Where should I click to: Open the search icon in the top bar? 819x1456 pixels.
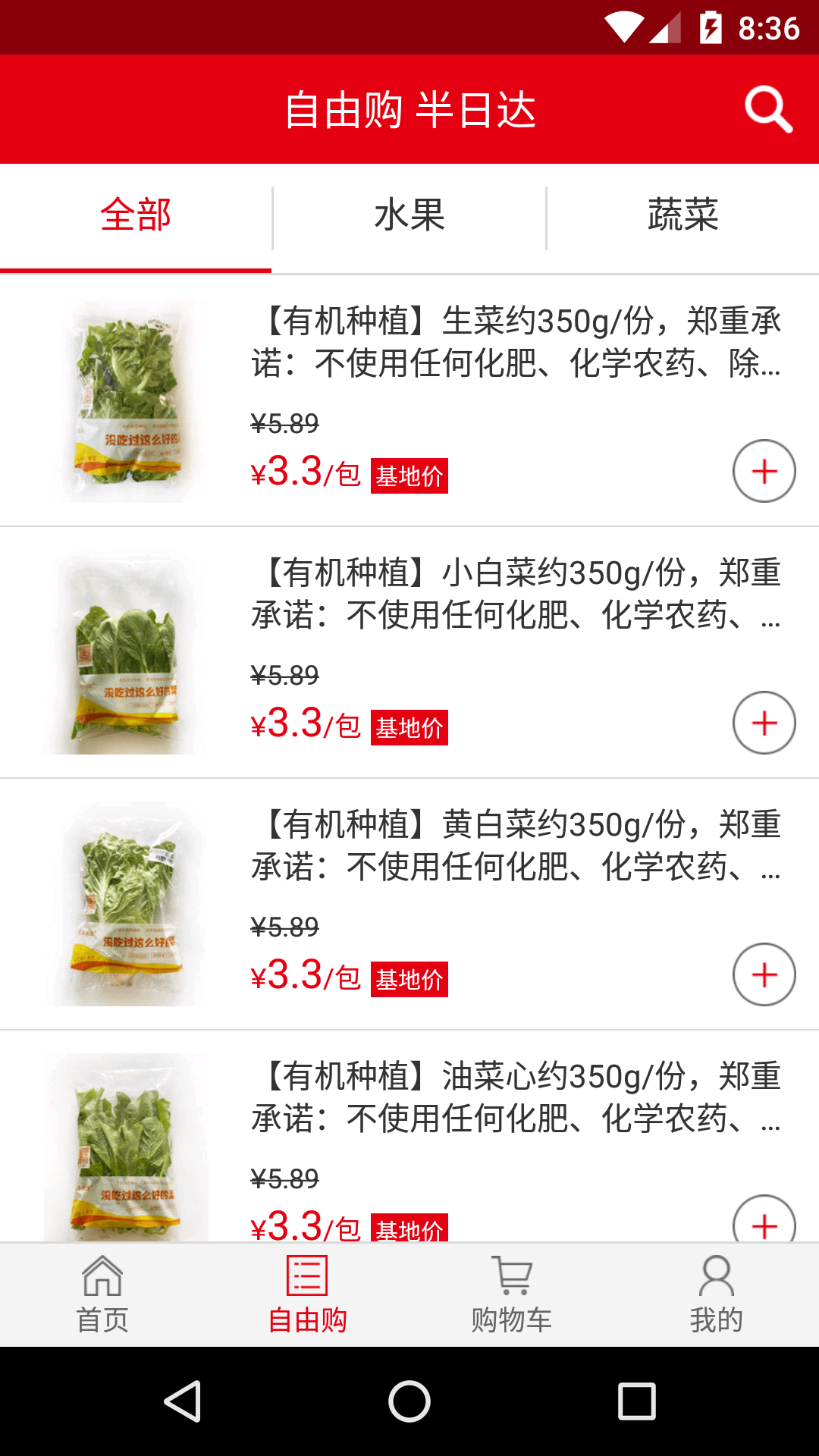coord(768,108)
